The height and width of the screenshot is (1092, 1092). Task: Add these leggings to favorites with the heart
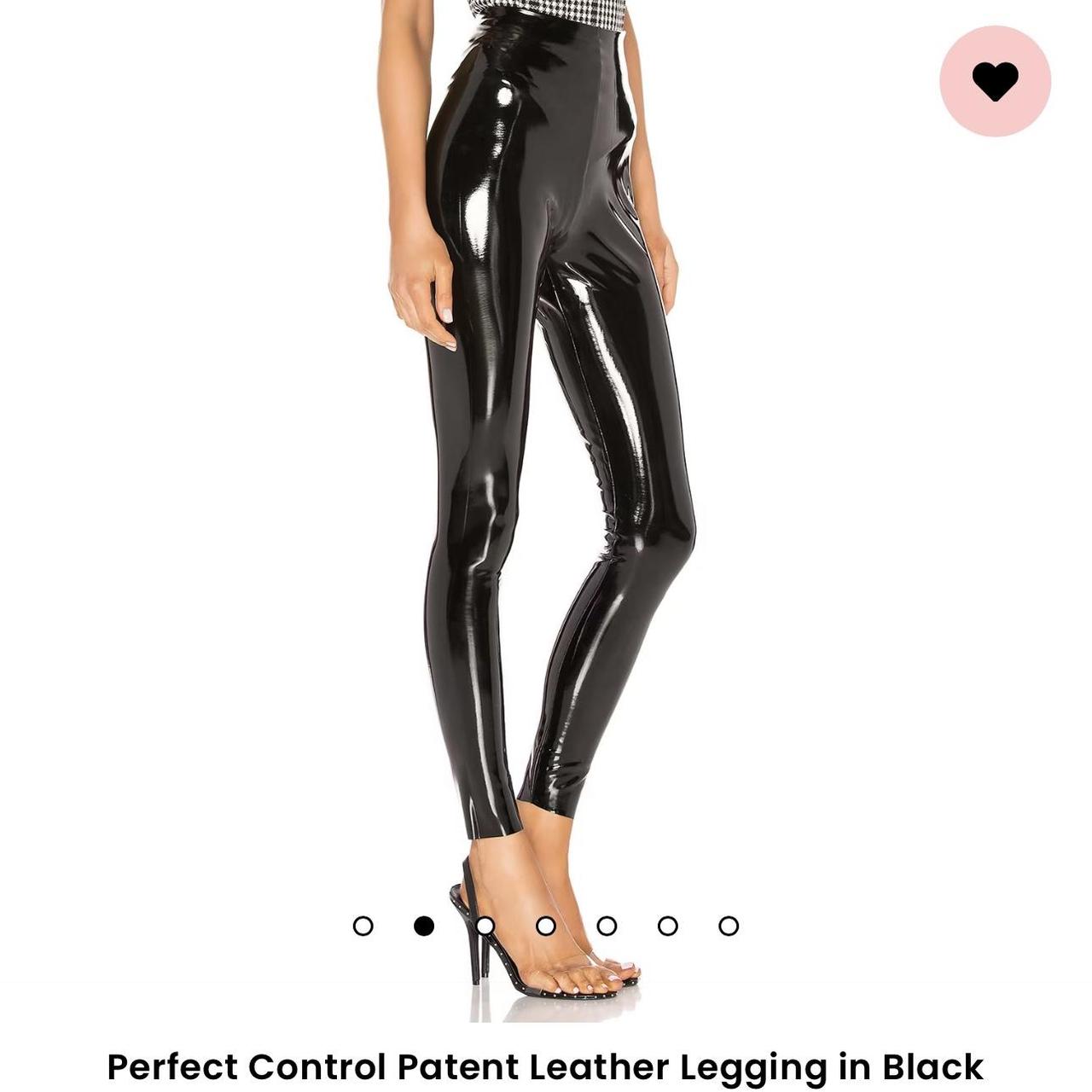click(995, 81)
